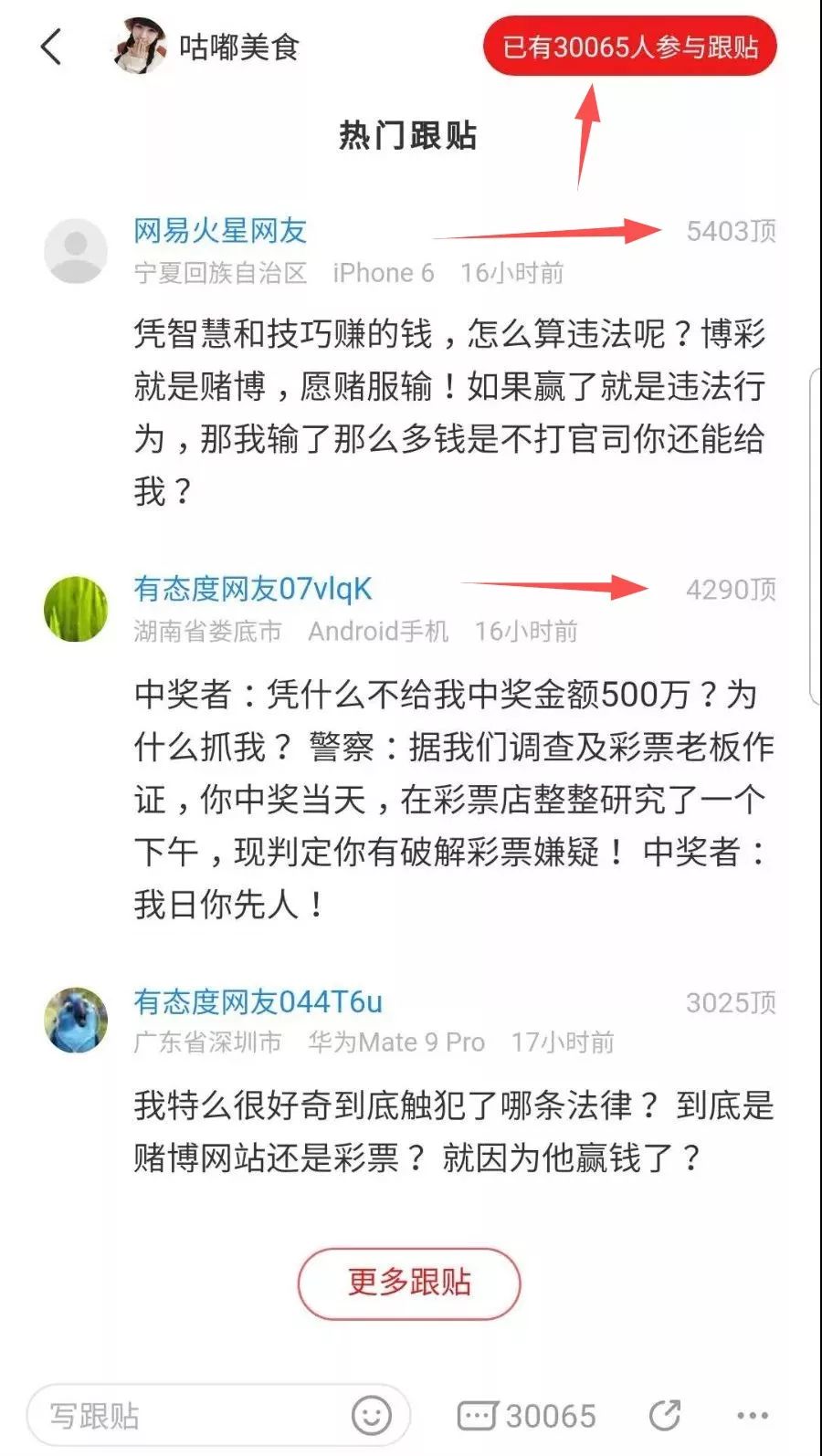Share this article
The width and height of the screenshot is (822, 1456).
(665, 1416)
